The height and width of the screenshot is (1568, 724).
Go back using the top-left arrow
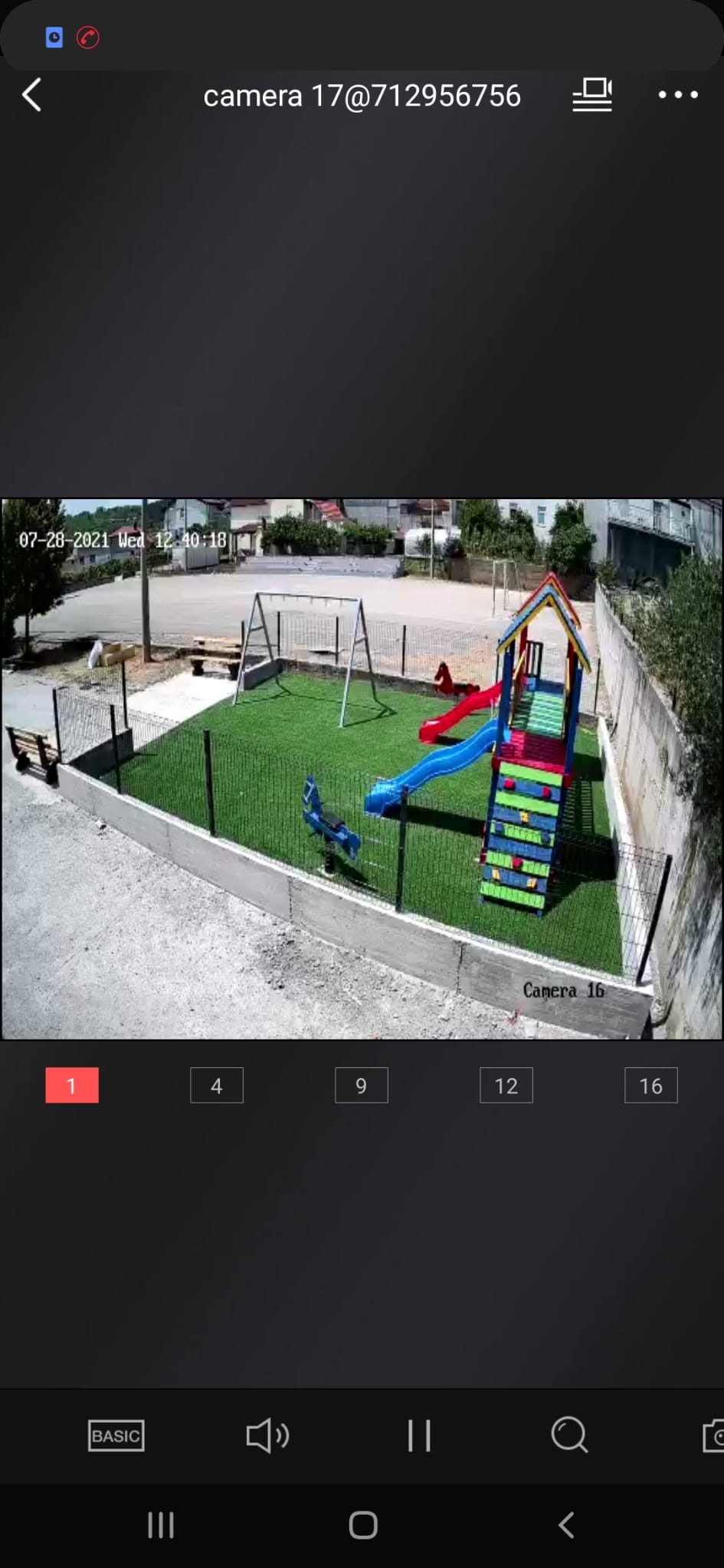coord(31,96)
